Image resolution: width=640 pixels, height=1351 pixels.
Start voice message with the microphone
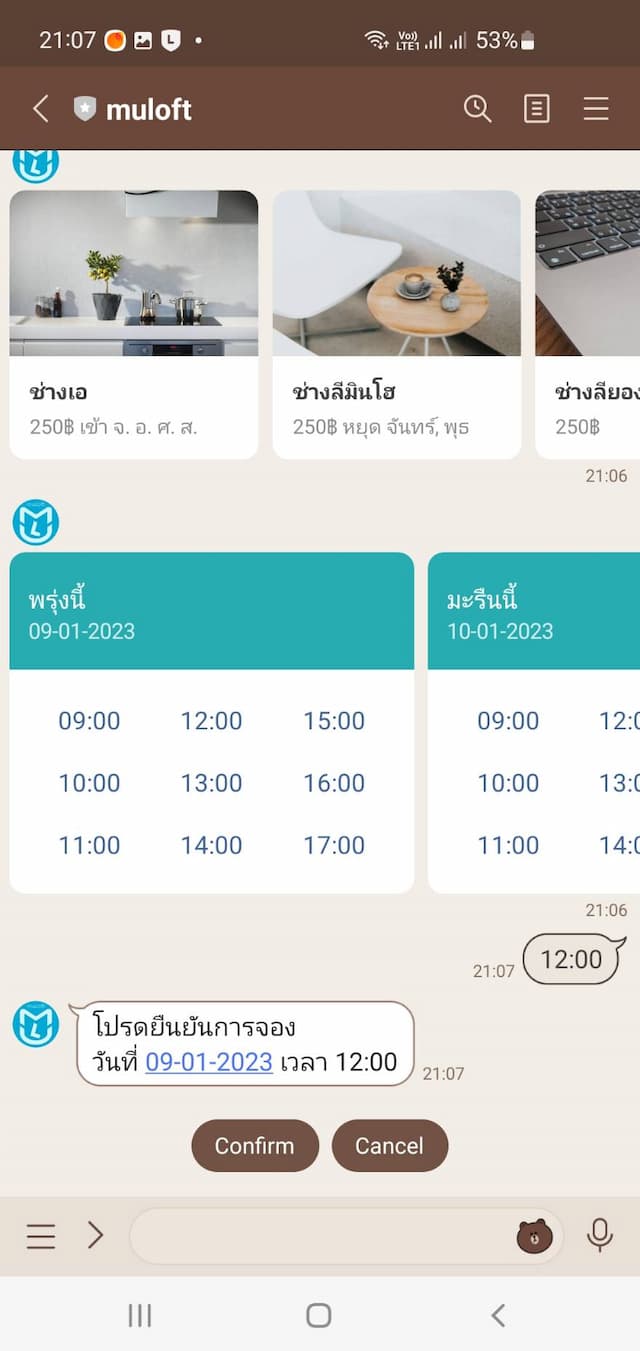tap(600, 1236)
